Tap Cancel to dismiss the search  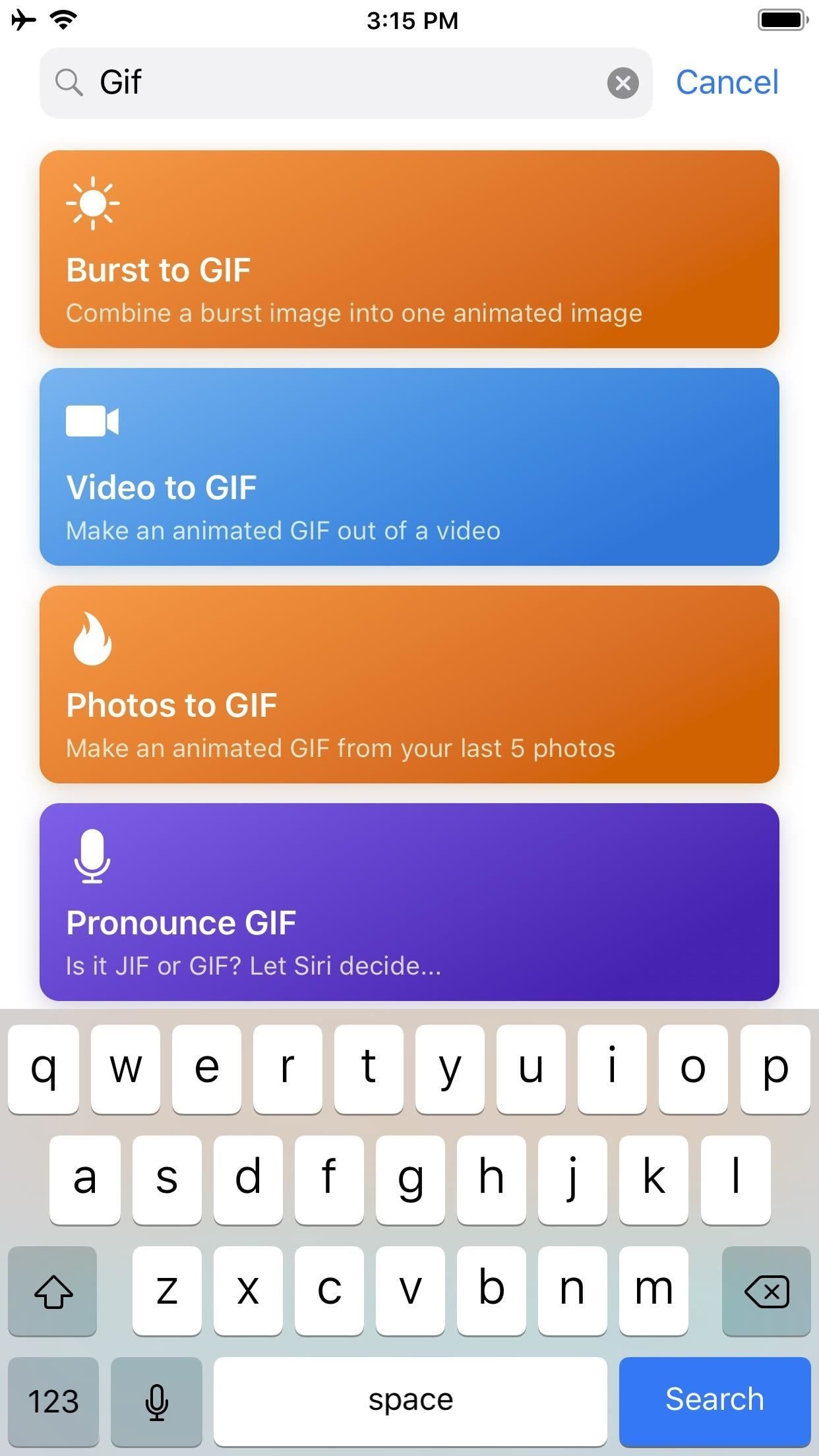coord(726,82)
